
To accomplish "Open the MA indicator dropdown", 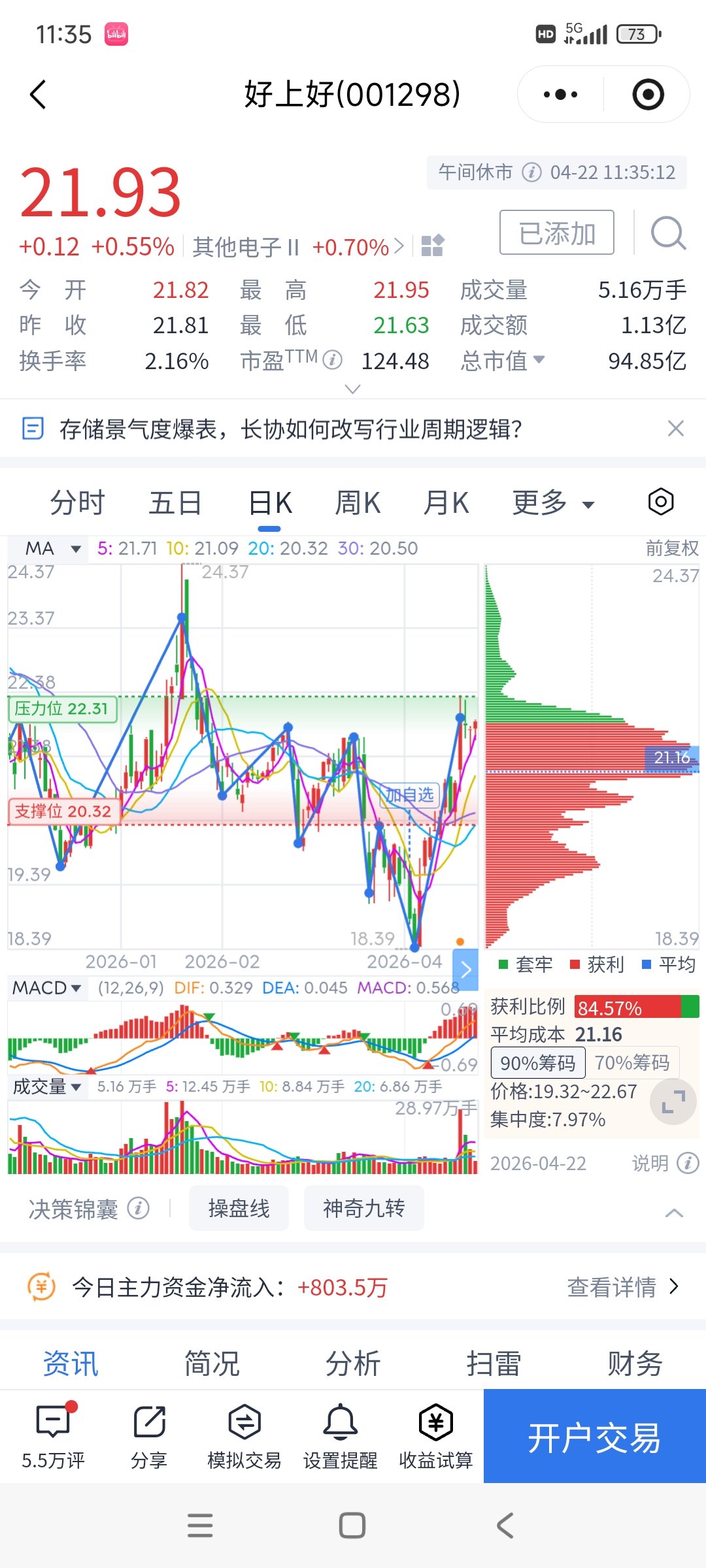I will pyautogui.click(x=52, y=548).
